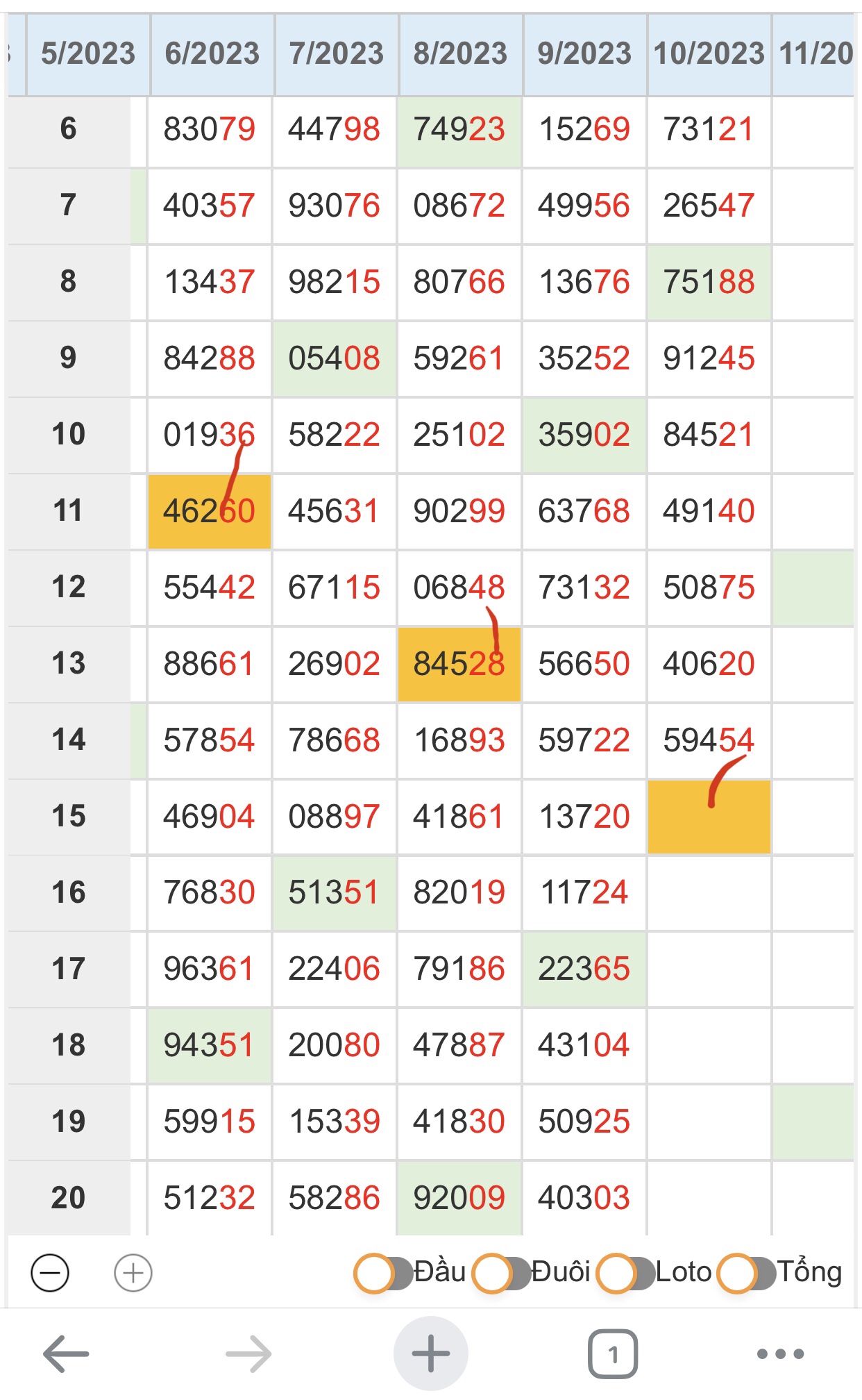Open a new browser tab
This screenshot has height=1400, width=862.
[x=431, y=1353]
